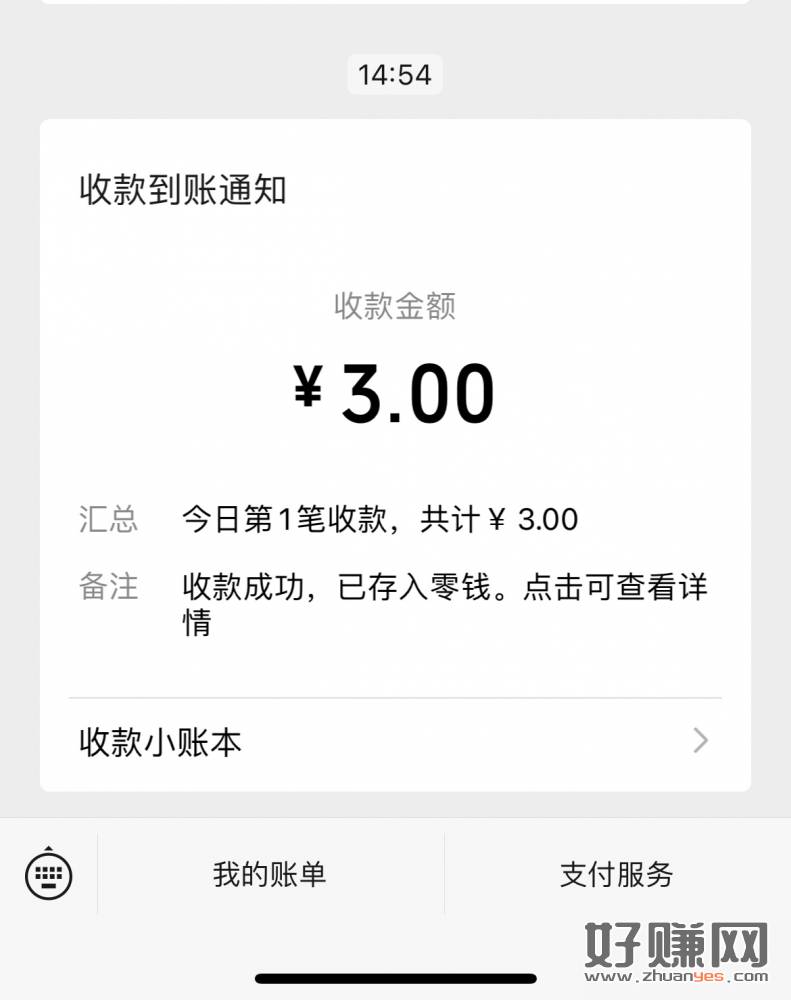Open 我的账单 menu
This screenshot has height=1000, width=791.
[x=269, y=875]
